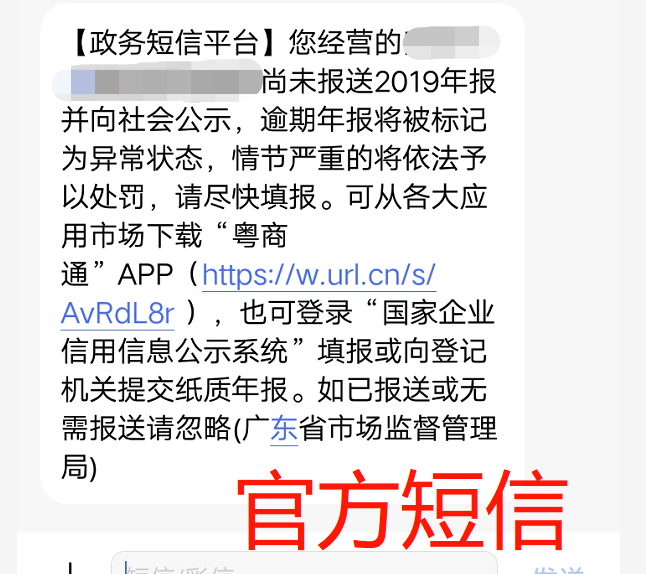Screen dimensions: 646x574
Task: Open the w.url.cn download link
Action: (318, 275)
